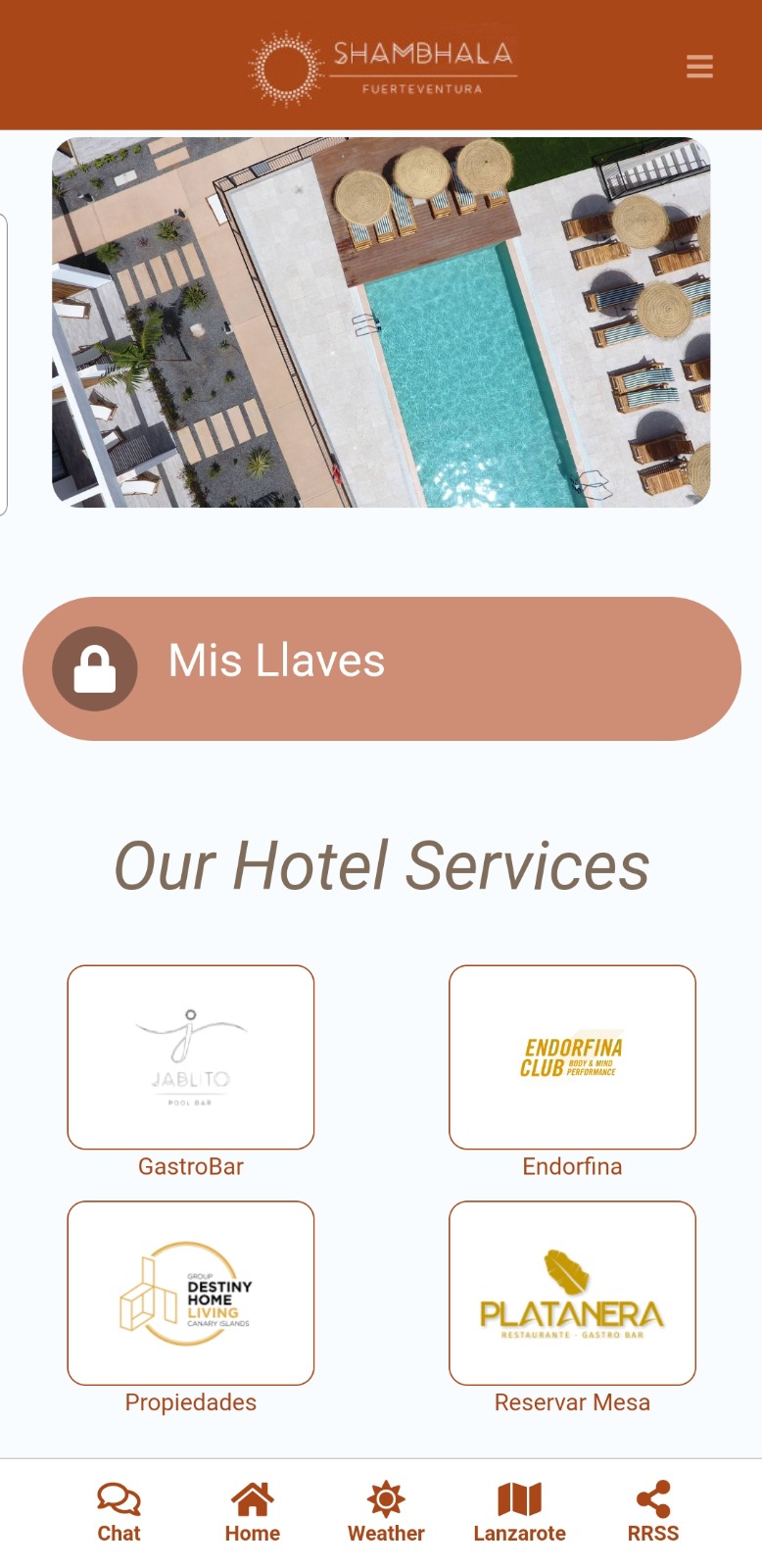Open the Jablito GastroBar service
Image resolution: width=762 pixels, height=1568 pixels.
[x=191, y=1057]
